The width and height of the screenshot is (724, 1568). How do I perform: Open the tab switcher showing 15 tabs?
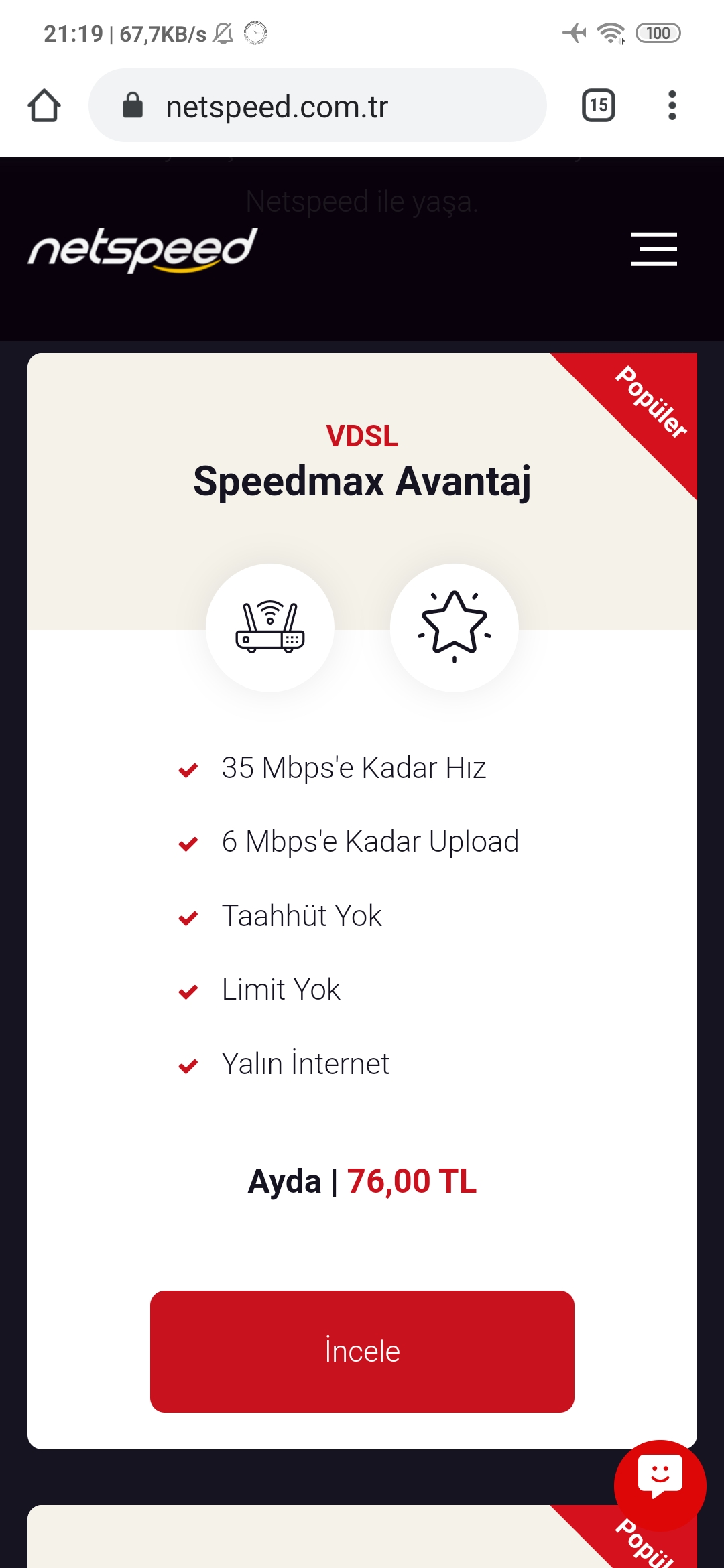point(598,105)
